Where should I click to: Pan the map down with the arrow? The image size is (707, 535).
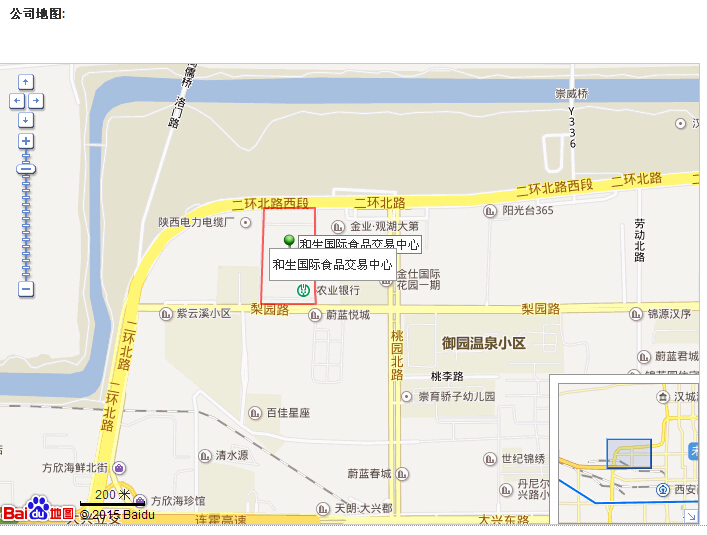tap(26, 120)
